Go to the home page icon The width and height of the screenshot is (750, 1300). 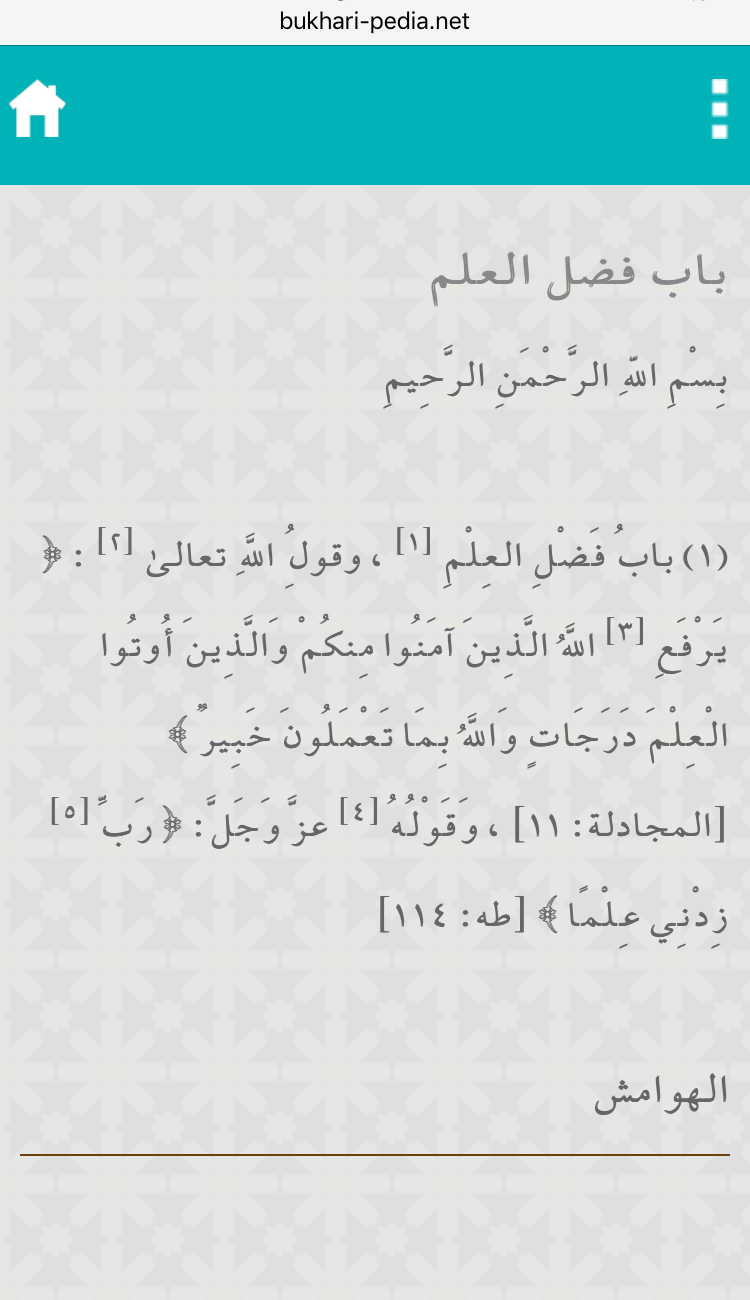point(37,109)
